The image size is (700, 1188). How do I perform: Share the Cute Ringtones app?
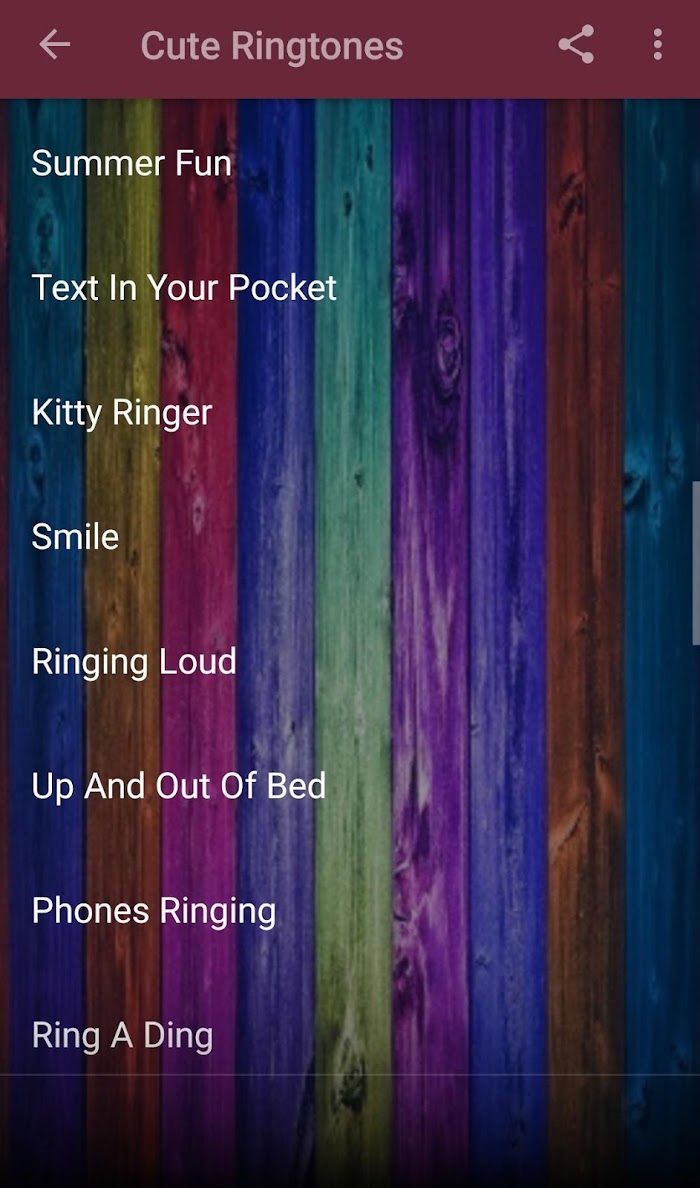[x=577, y=45]
